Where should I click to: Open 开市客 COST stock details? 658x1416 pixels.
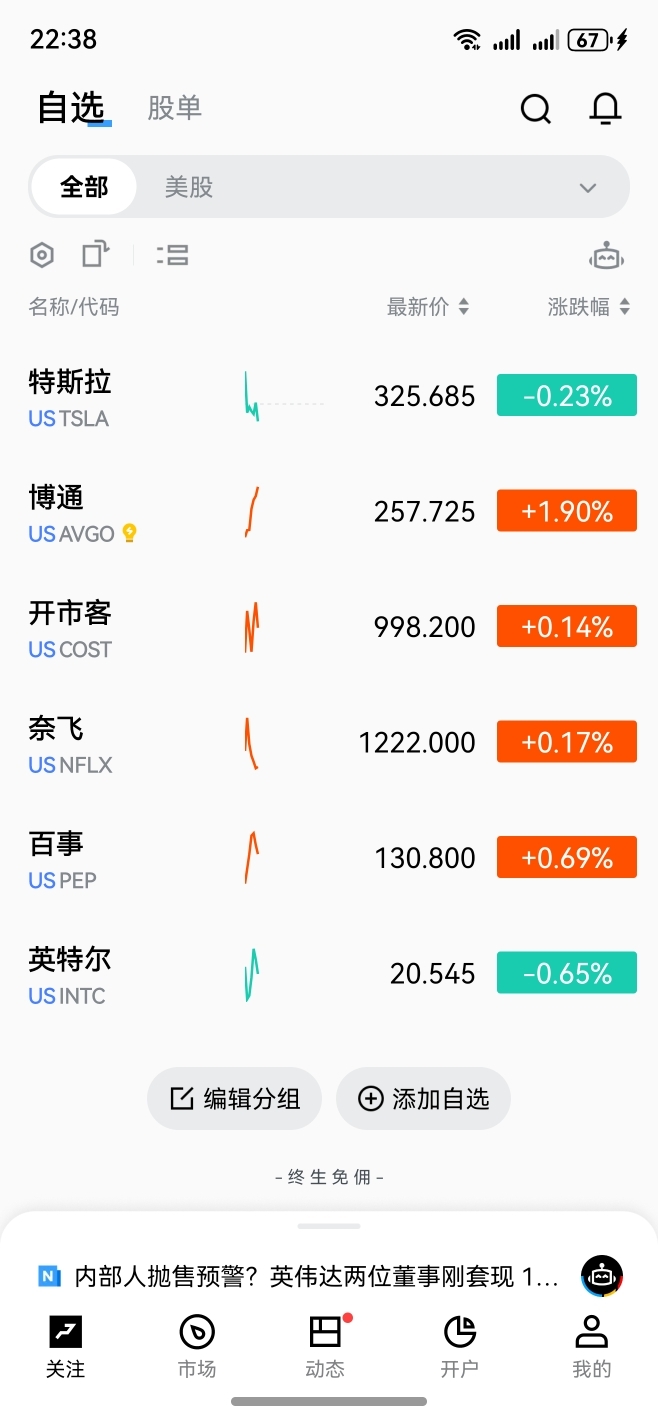[x=329, y=627]
